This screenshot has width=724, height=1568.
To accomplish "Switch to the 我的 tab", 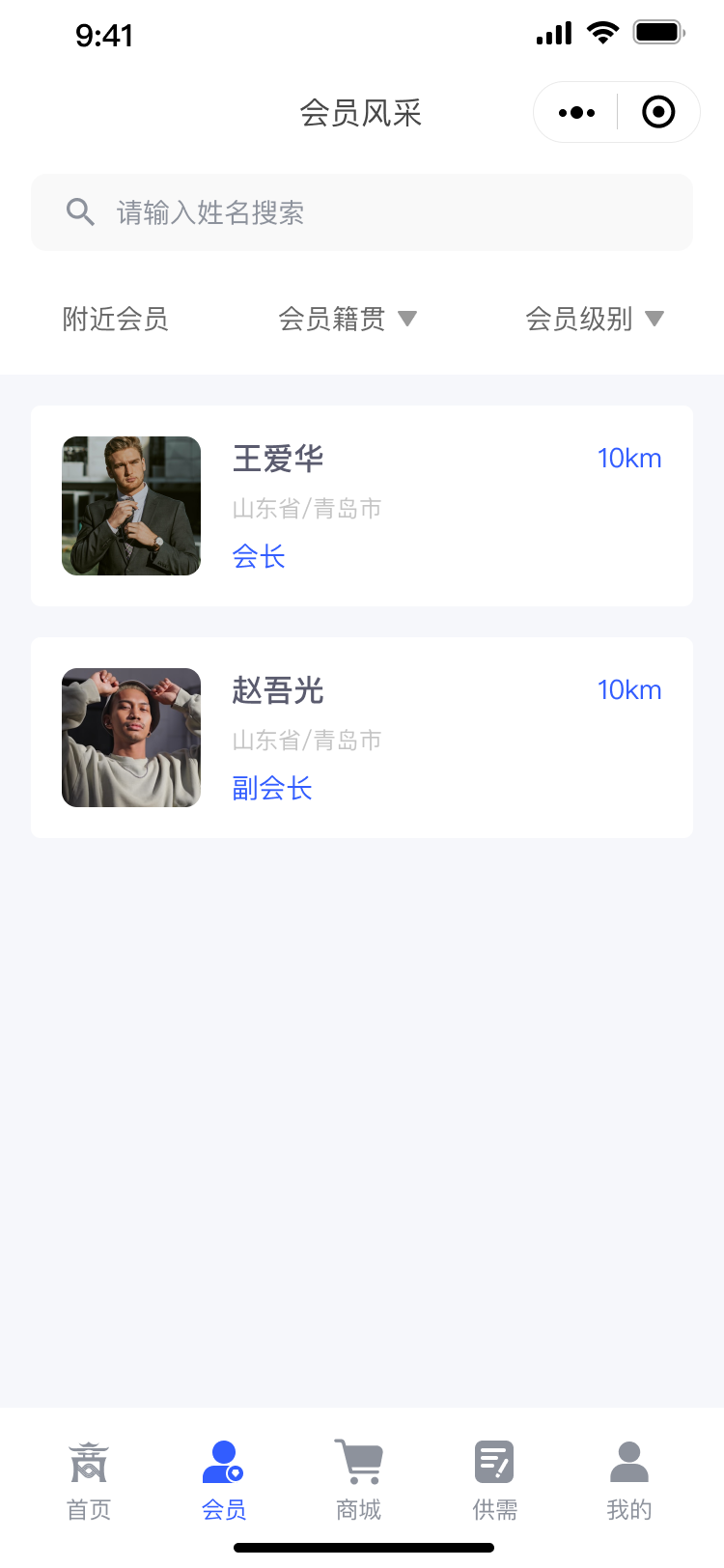I will tap(629, 1481).
